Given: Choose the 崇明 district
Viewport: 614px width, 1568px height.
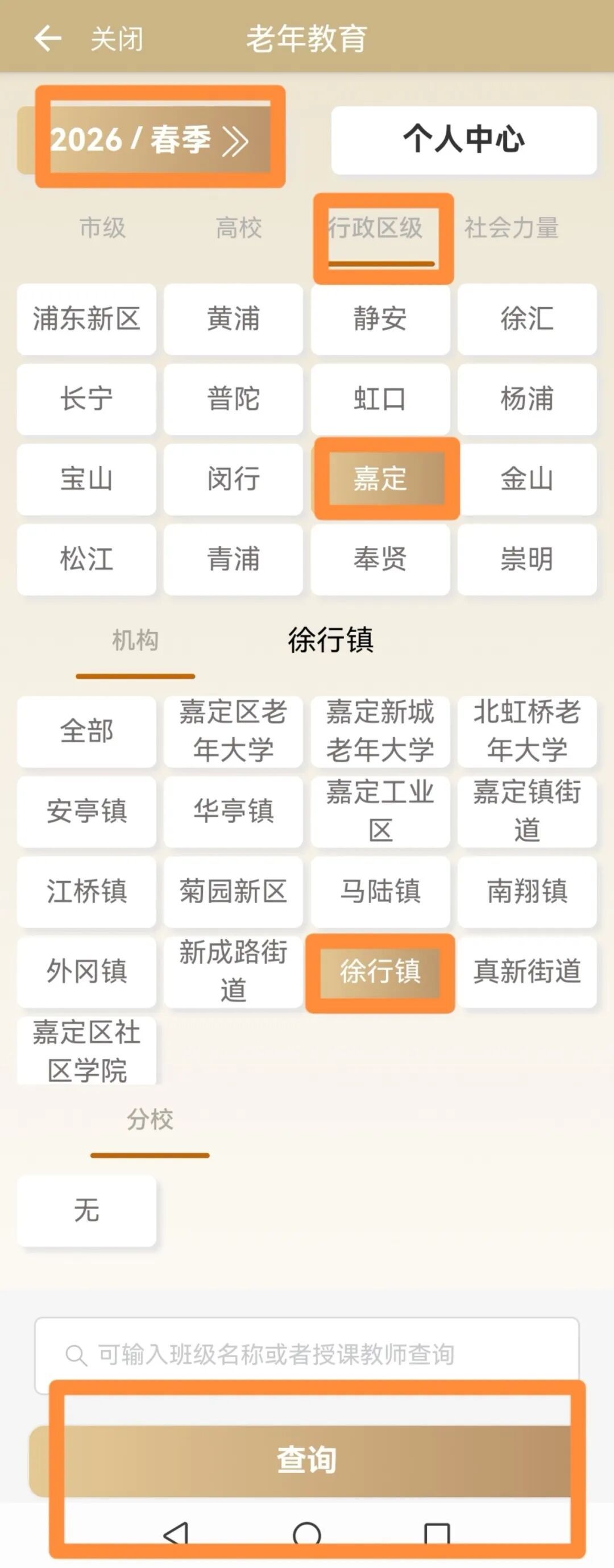Looking at the screenshot, I should click(527, 559).
